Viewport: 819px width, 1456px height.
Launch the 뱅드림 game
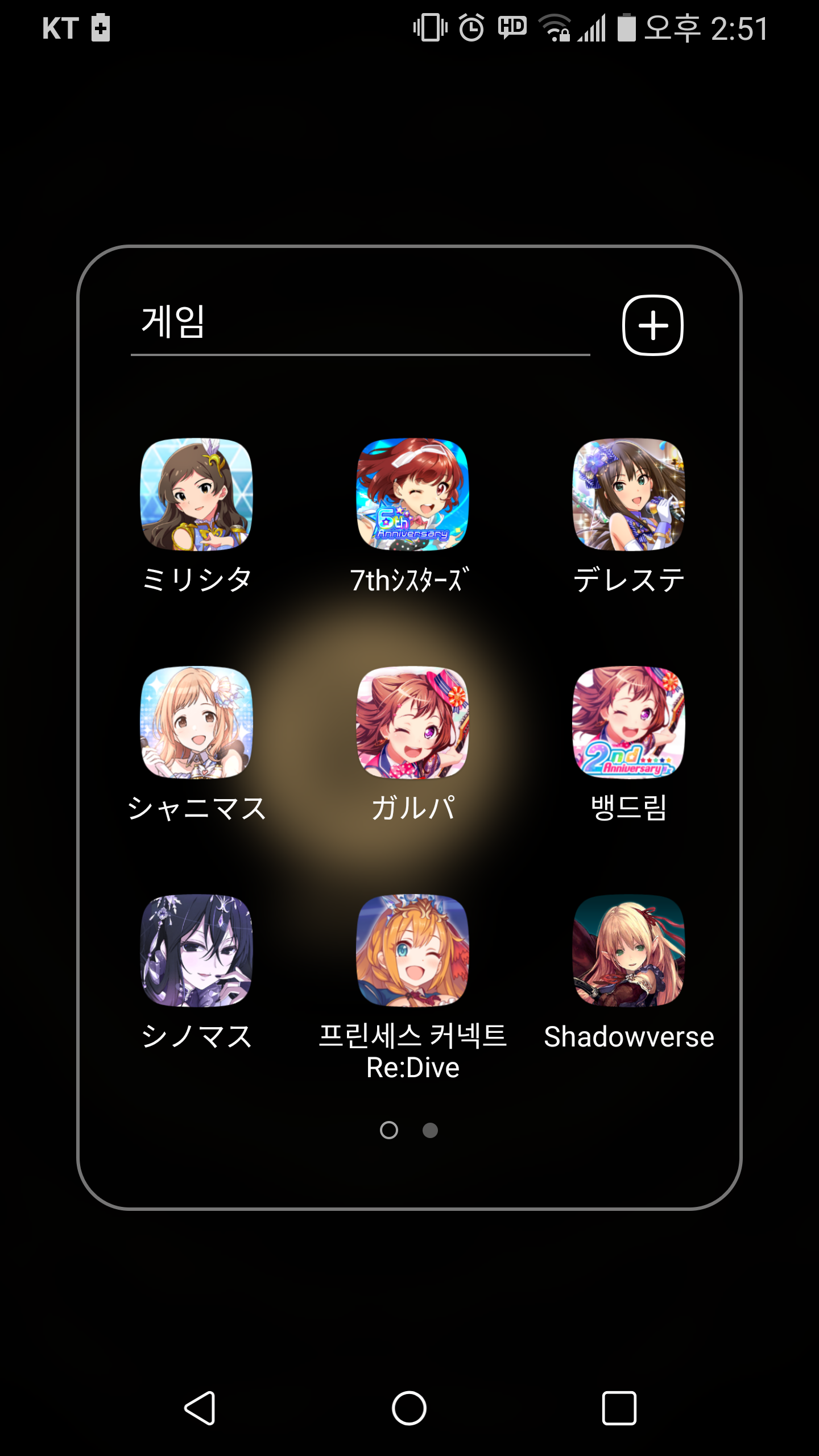(628, 722)
